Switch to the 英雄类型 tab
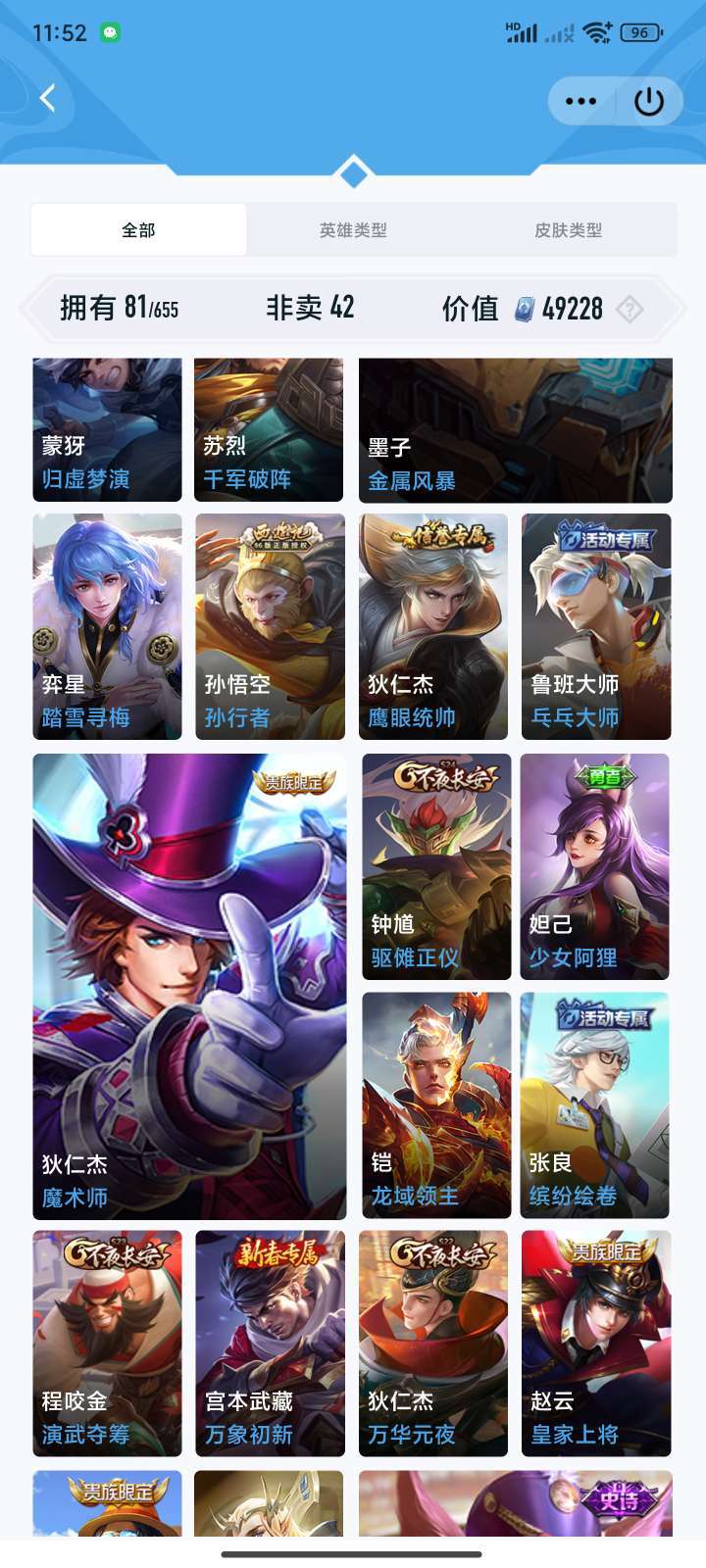The height and width of the screenshot is (1568, 706). click(x=353, y=229)
